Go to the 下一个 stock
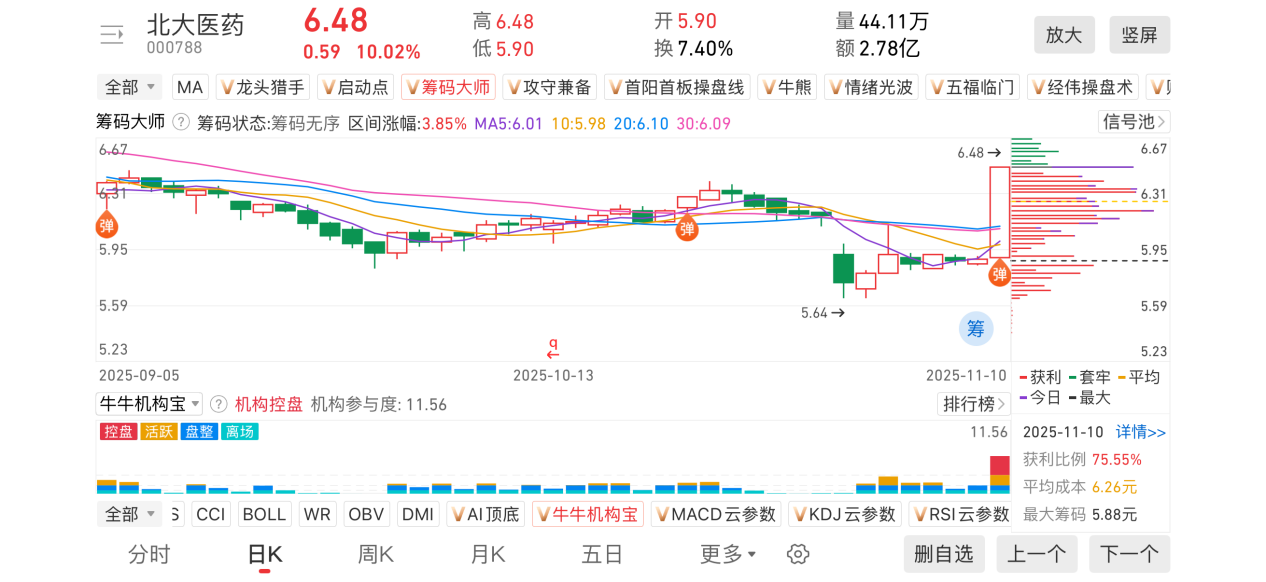Image resolution: width=1266 pixels, height=582 pixels. (x=1129, y=554)
